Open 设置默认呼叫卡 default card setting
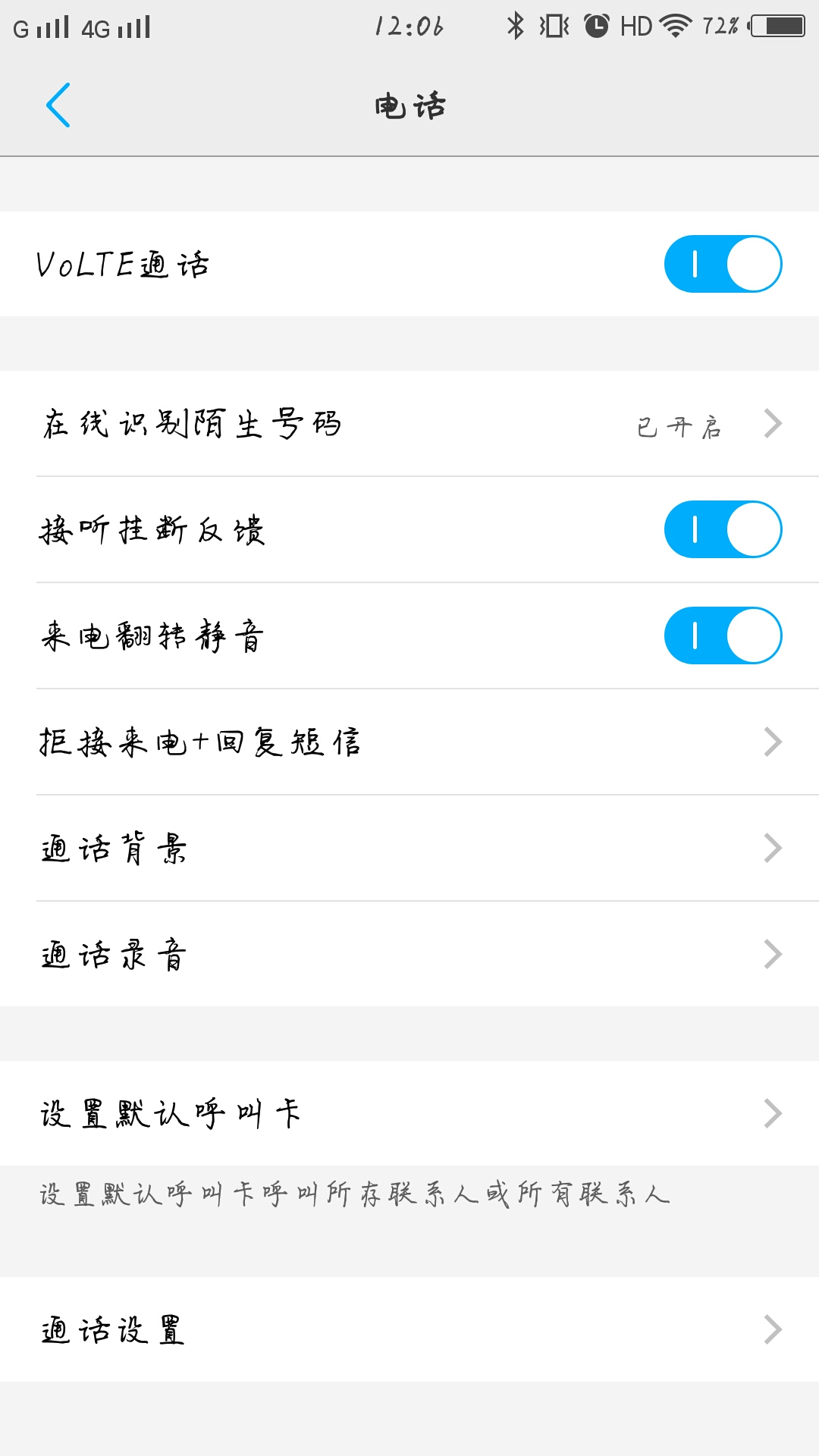The width and height of the screenshot is (819, 1456). [409, 1112]
